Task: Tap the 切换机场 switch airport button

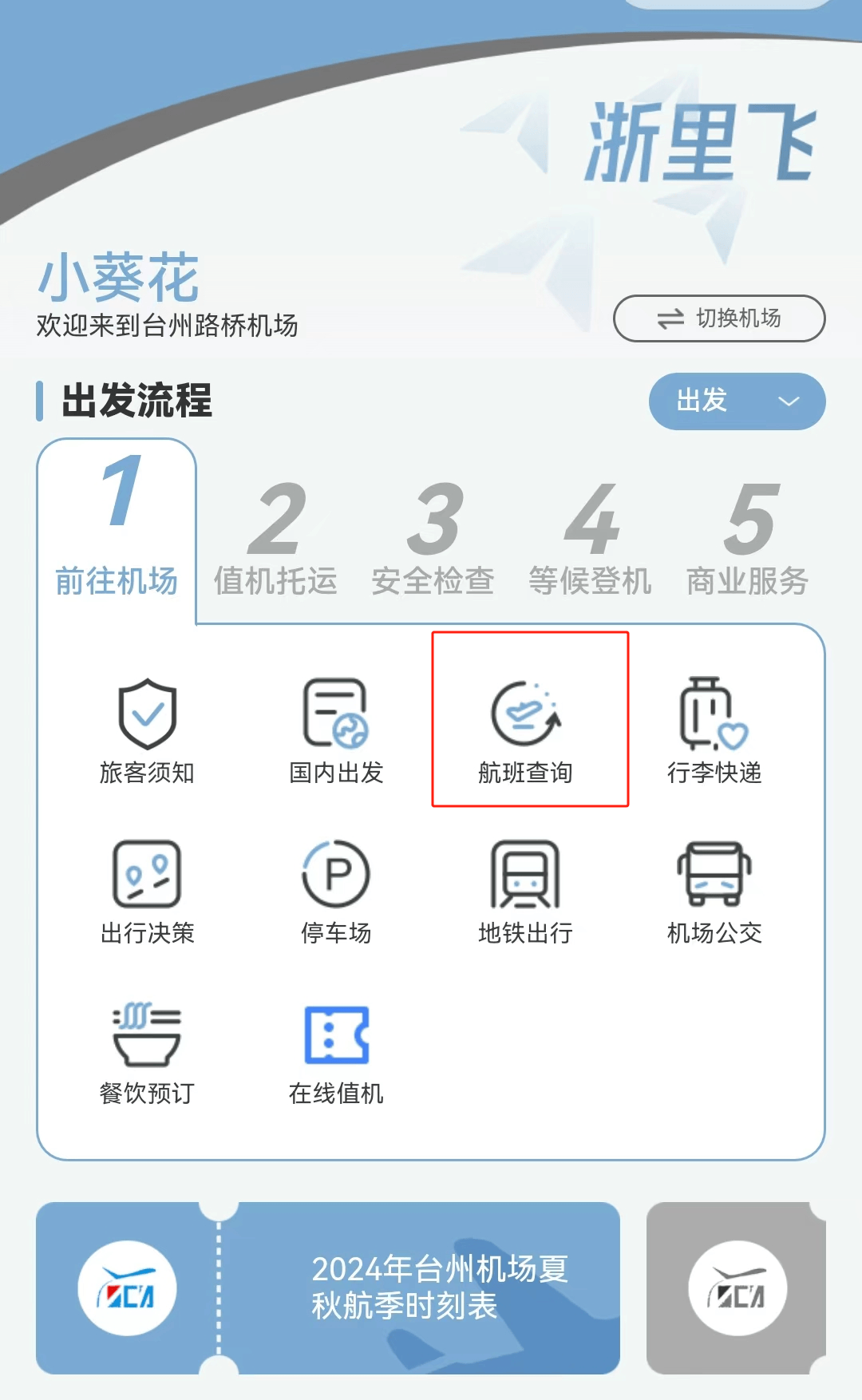Action: pos(718,318)
